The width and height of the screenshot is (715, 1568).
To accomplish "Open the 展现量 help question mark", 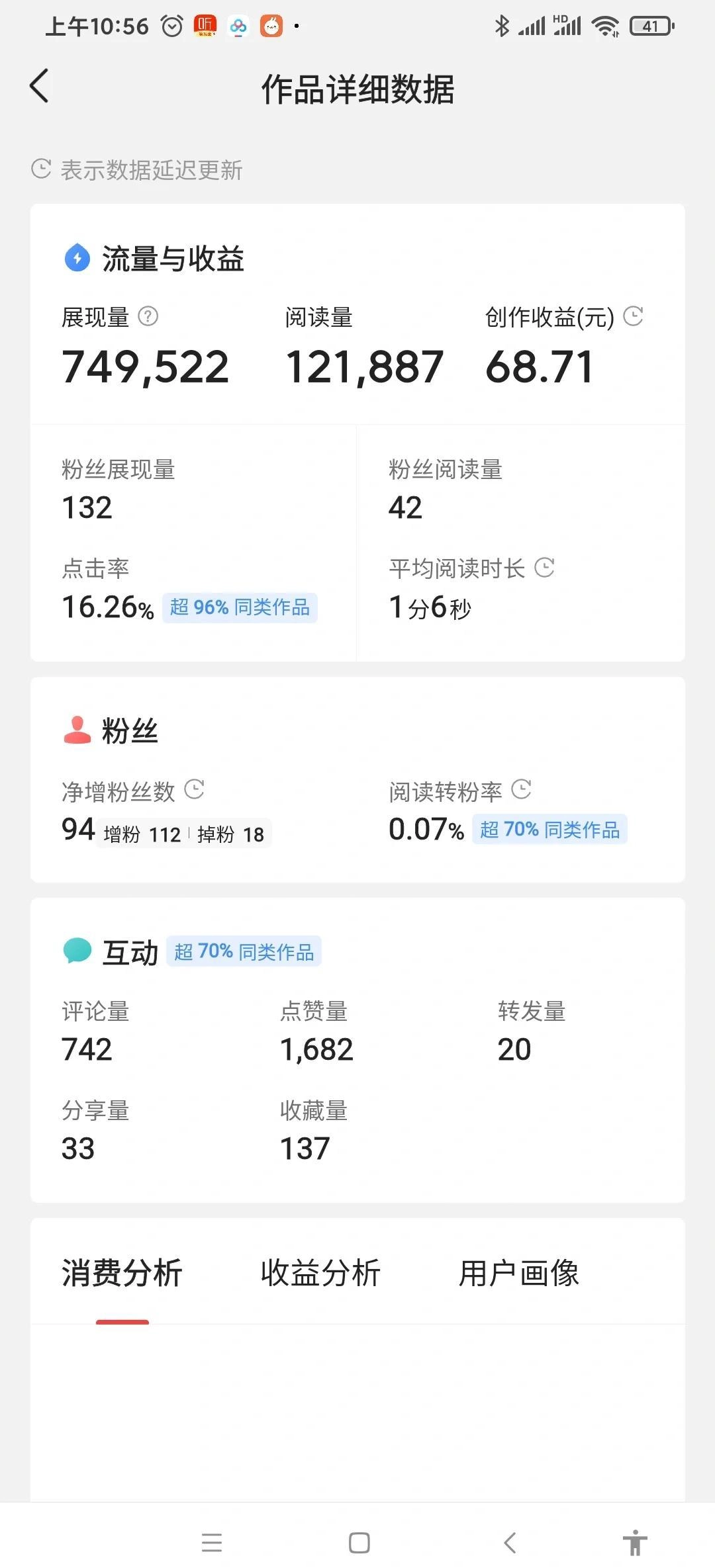I will pos(148,317).
